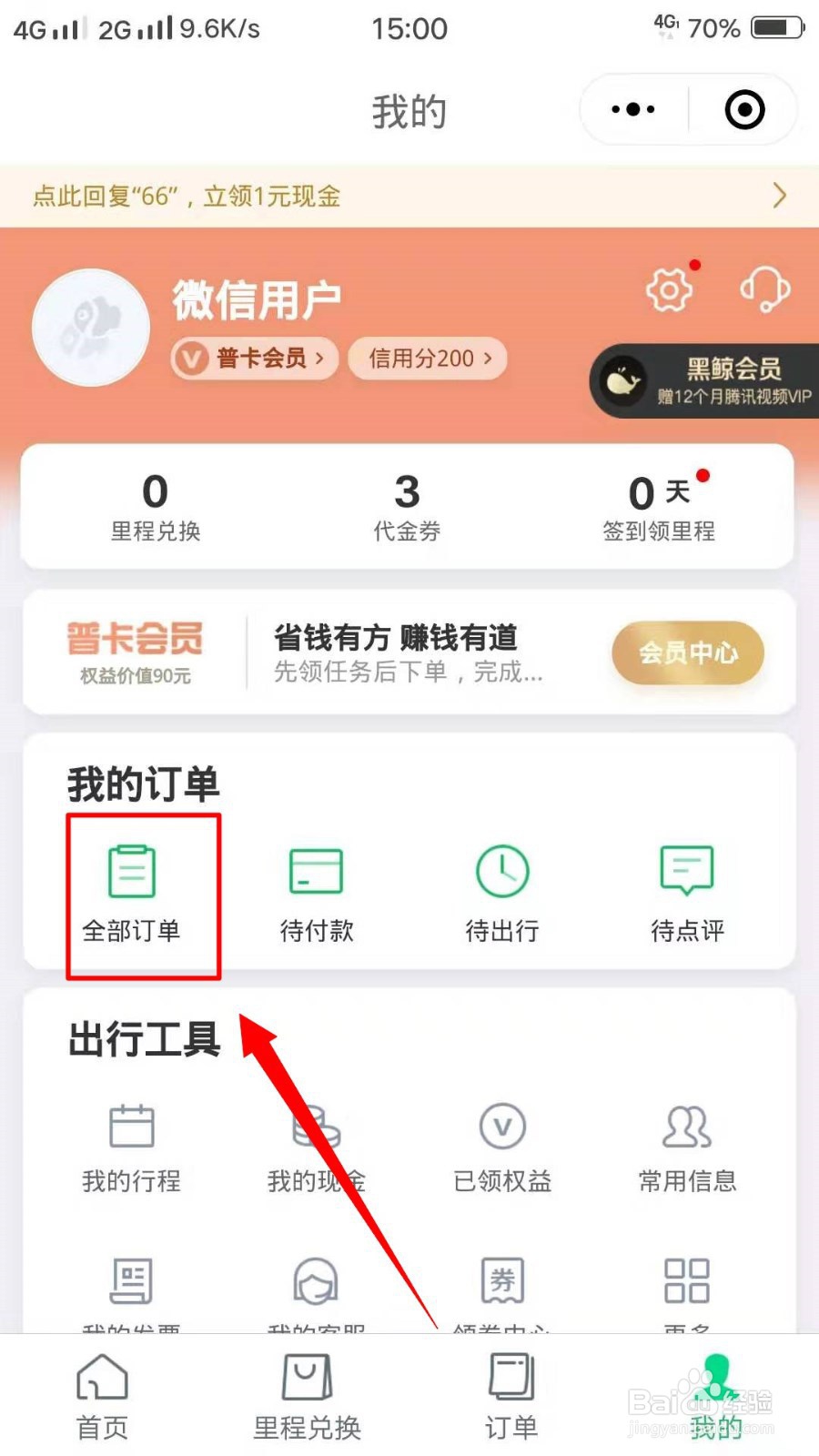Tap the 更多 grid icon
Image resolution: width=819 pixels, height=1456 pixels.
click(x=686, y=1280)
